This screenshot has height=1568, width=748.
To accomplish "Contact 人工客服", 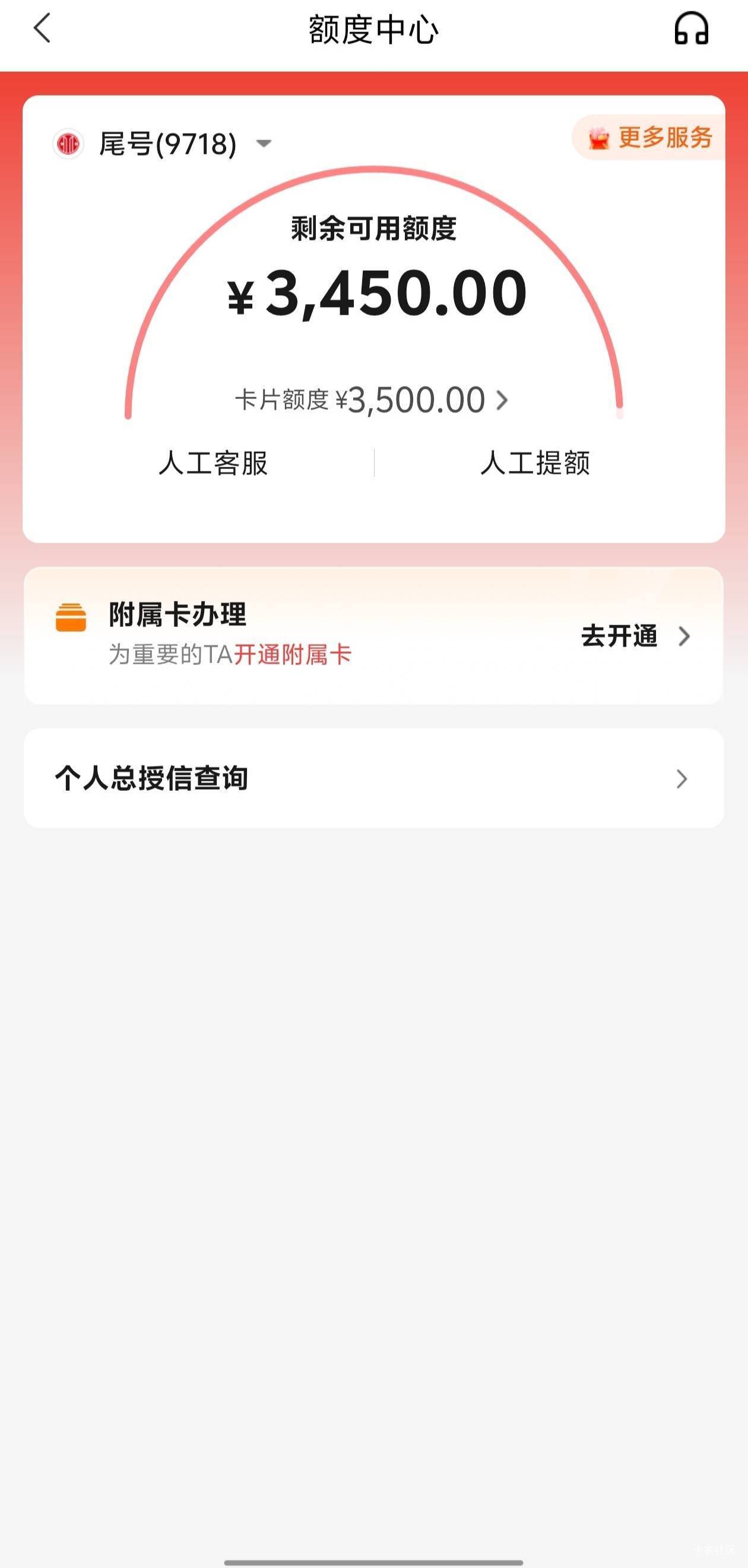I will tap(213, 463).
